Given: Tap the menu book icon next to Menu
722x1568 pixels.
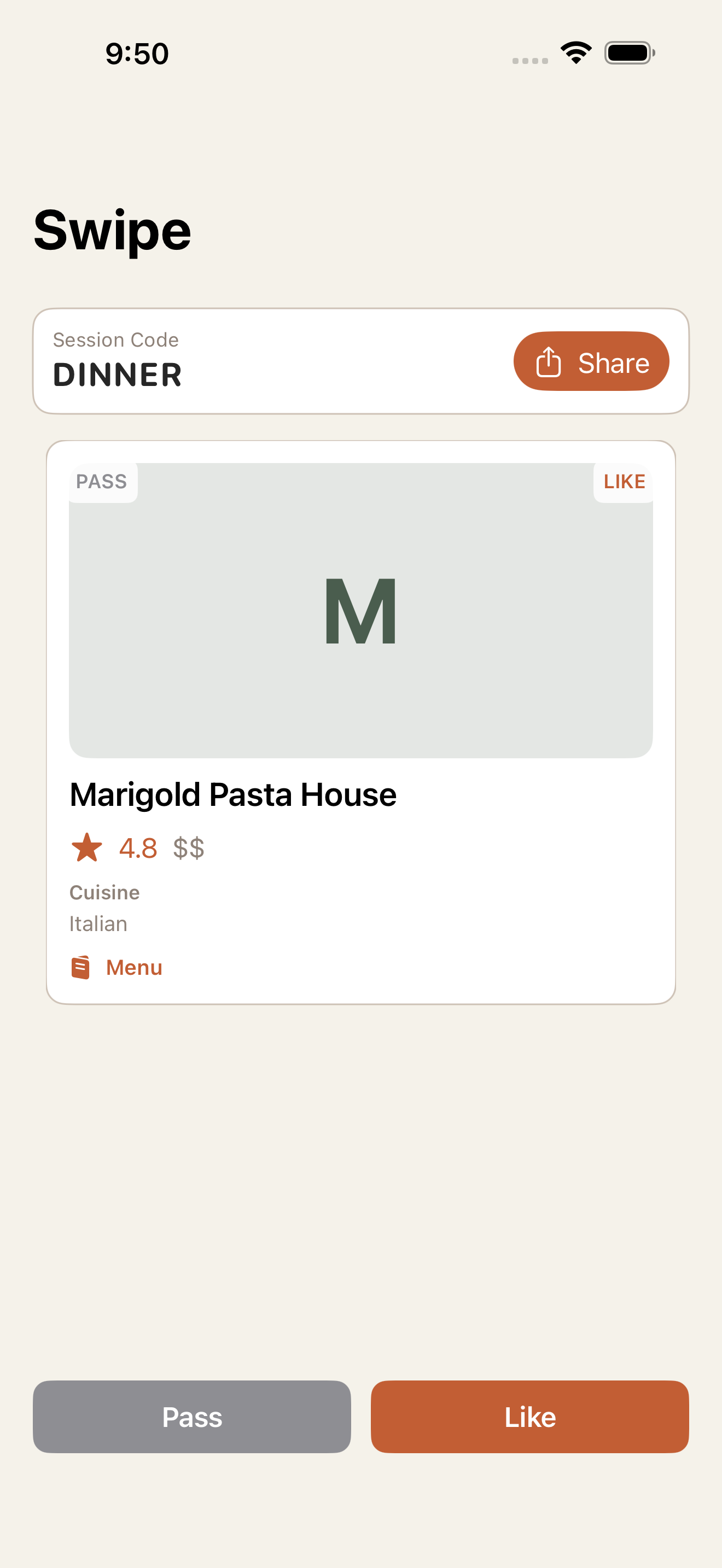Looking at the screenshot, I should coord(80,967).
